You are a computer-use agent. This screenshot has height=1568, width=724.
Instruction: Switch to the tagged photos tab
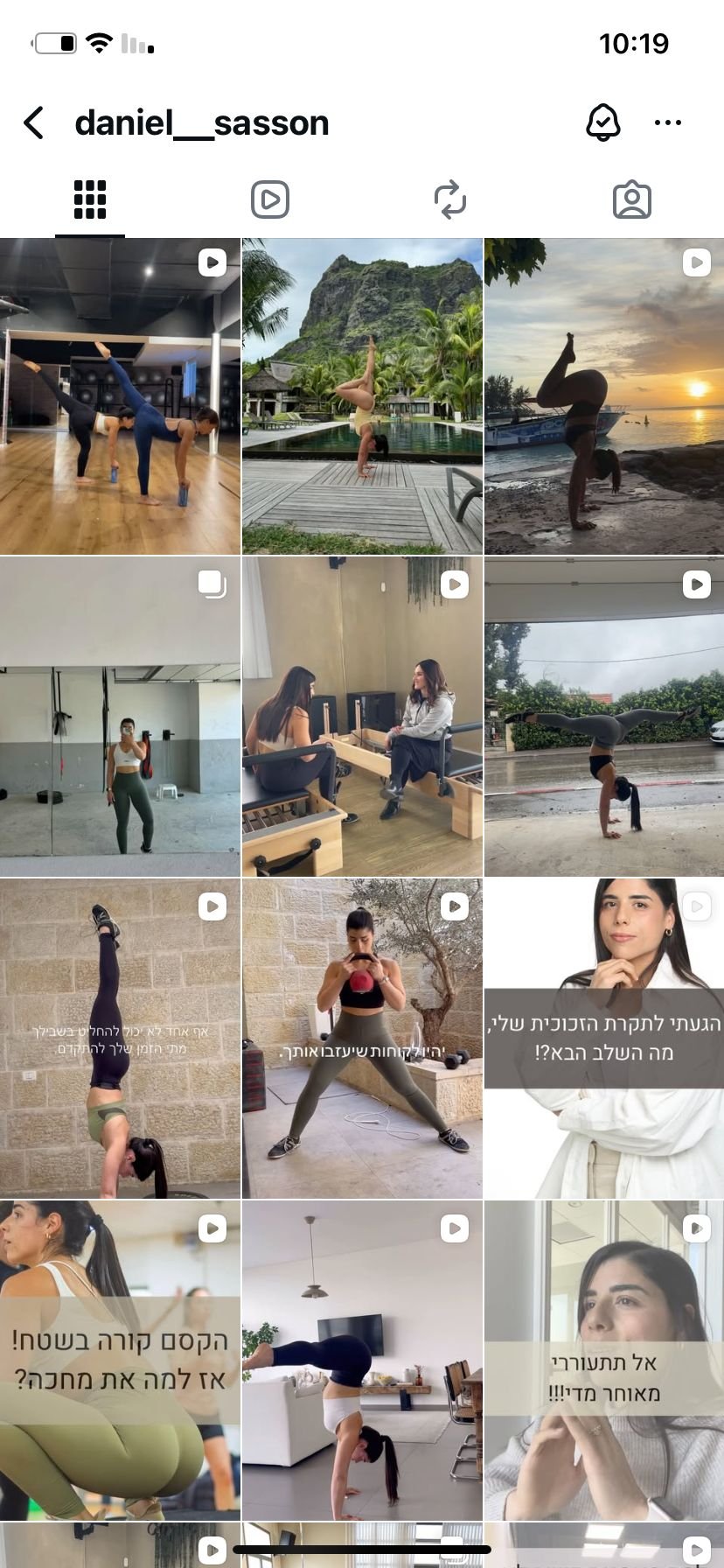tap(631, 199)
